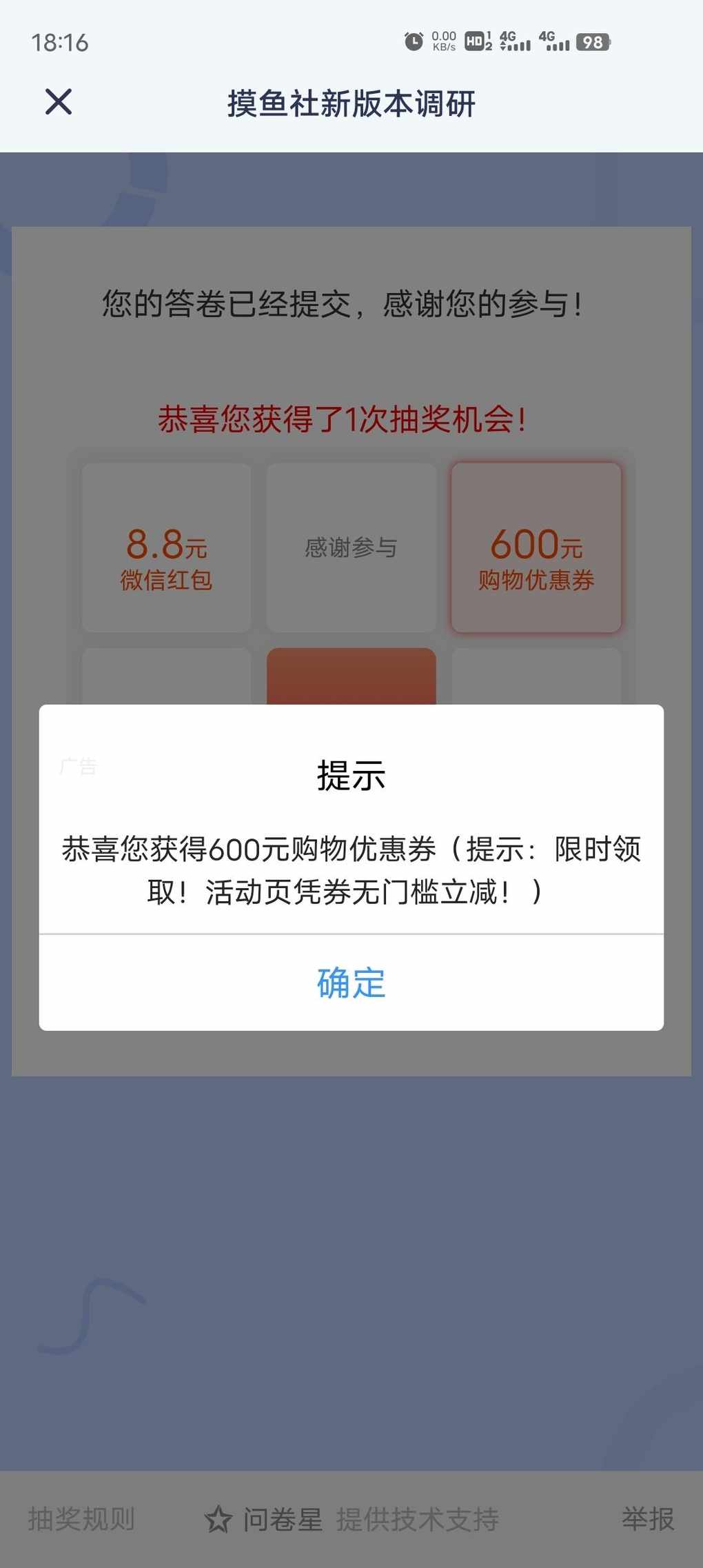Report this survey via 举报
703x1568 pixels.
pyautogui.click(x=647, y=1519)
